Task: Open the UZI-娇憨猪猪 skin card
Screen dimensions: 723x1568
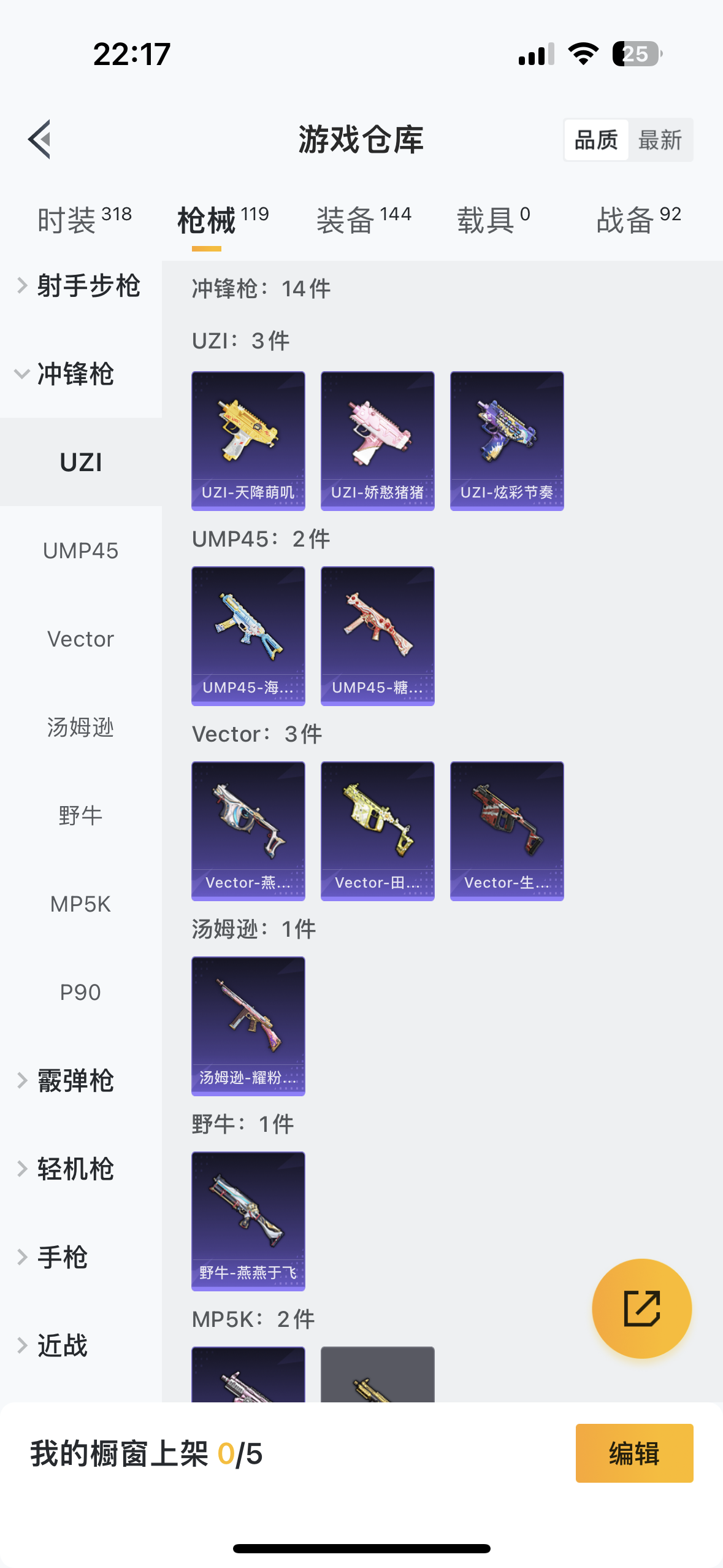Action: [x=377, y=440]
